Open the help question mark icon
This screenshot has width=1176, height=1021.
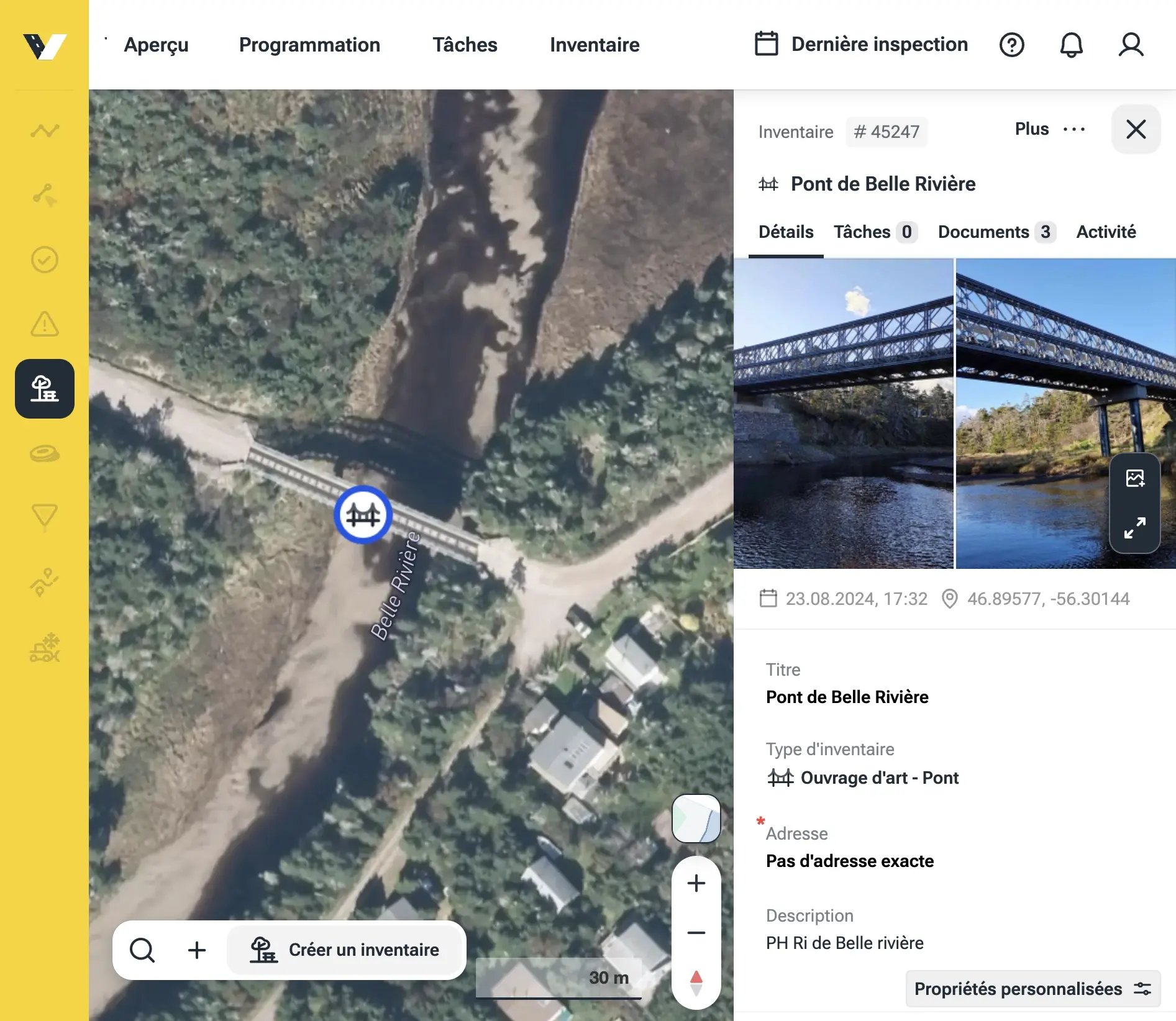[1011, 45]
